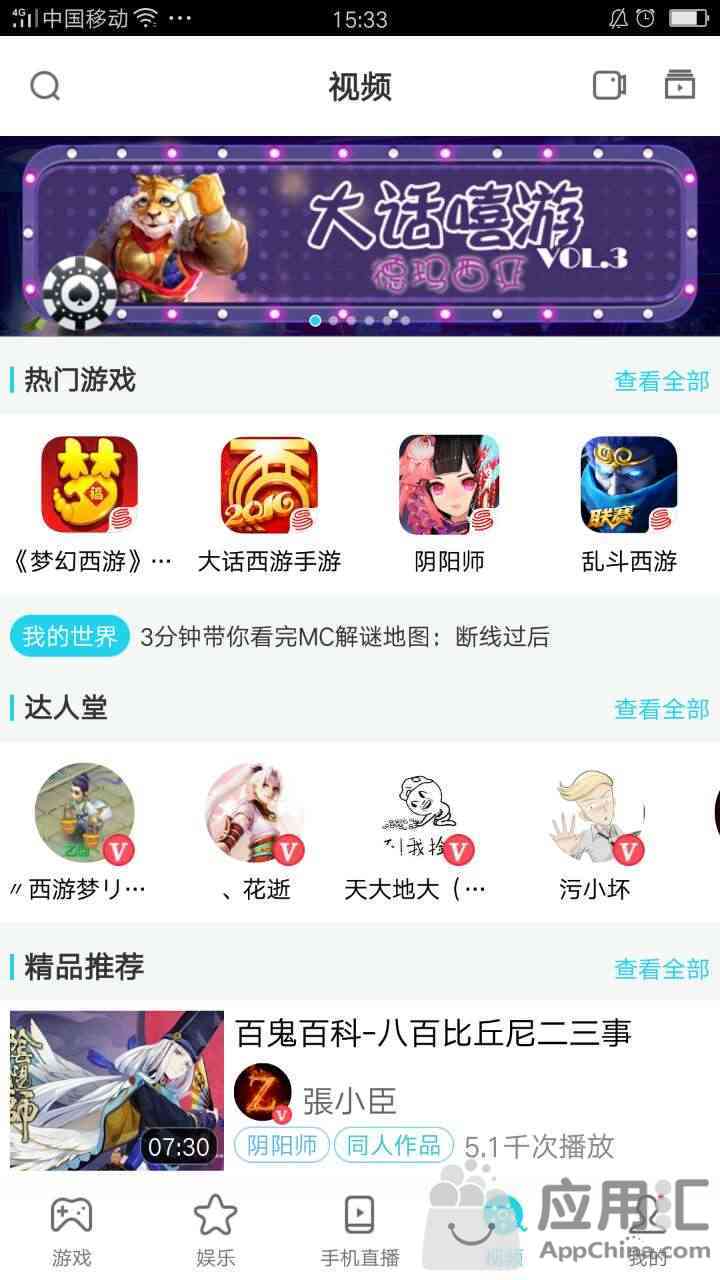Open the 大话嘻游 VOL.3 banner
Screen dimensions: 720x1280
tap(360, 236)
